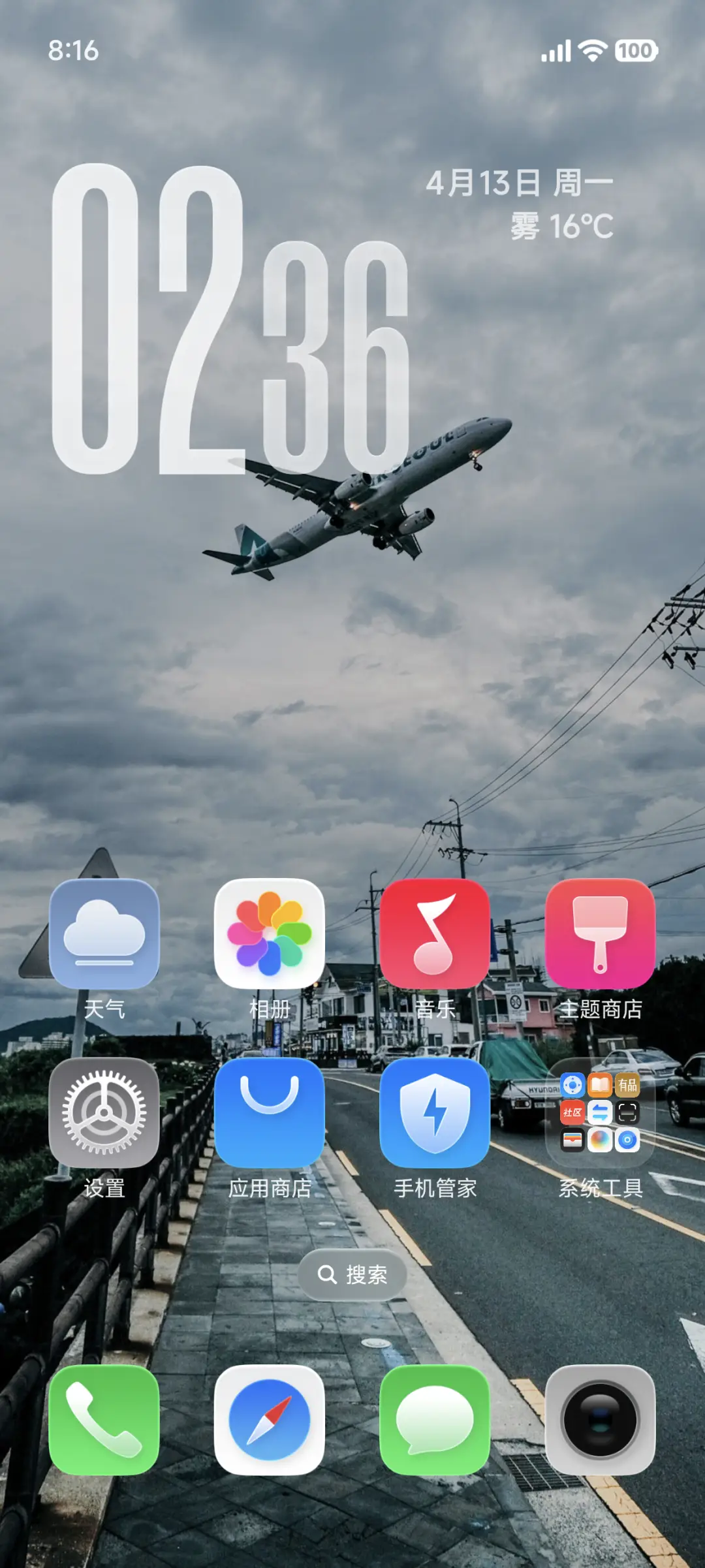Viewport: 705px width, 1568px height.
Task: Launch the compass browser in the dock
Action: (x=270, y=1419)
